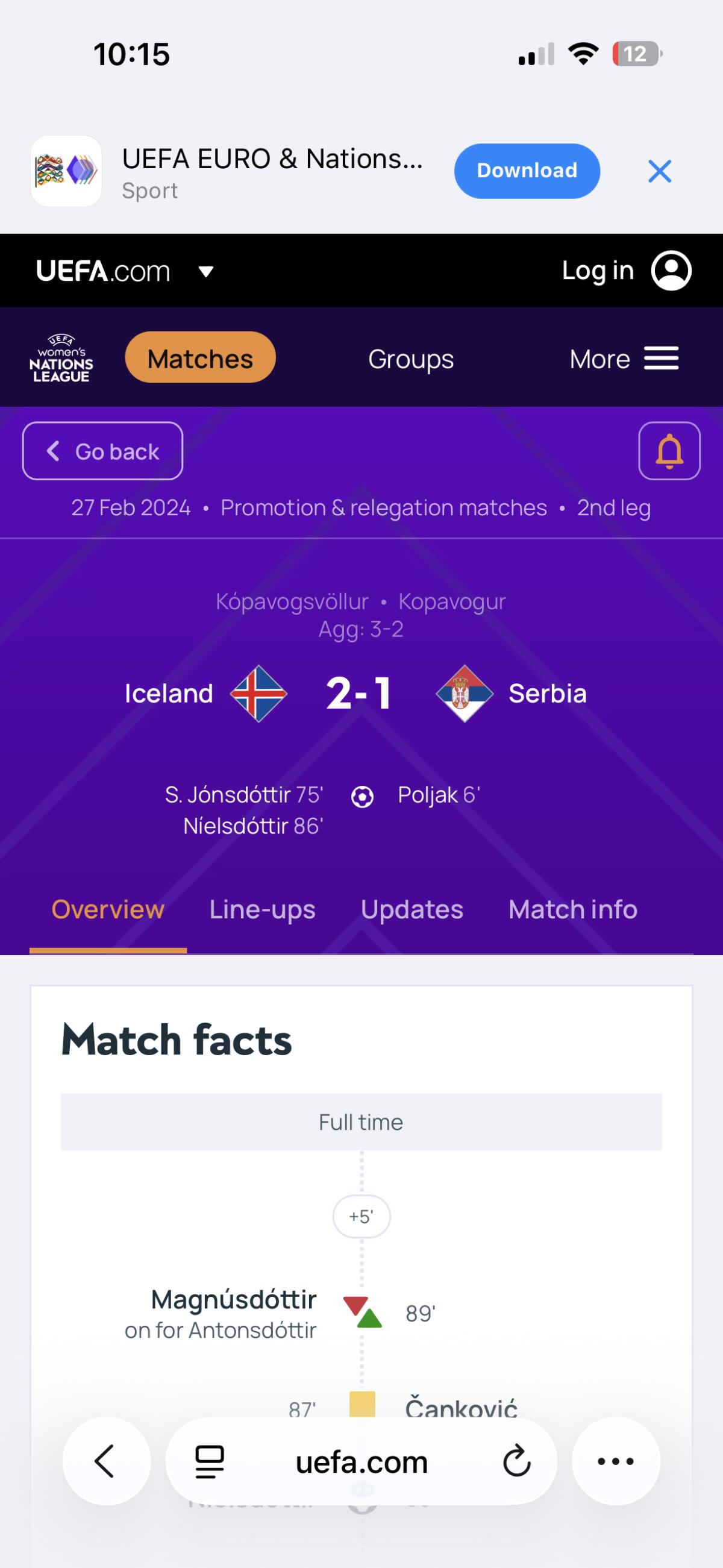
Task: Open the Updates tab
Action: [x=412, y=910]
